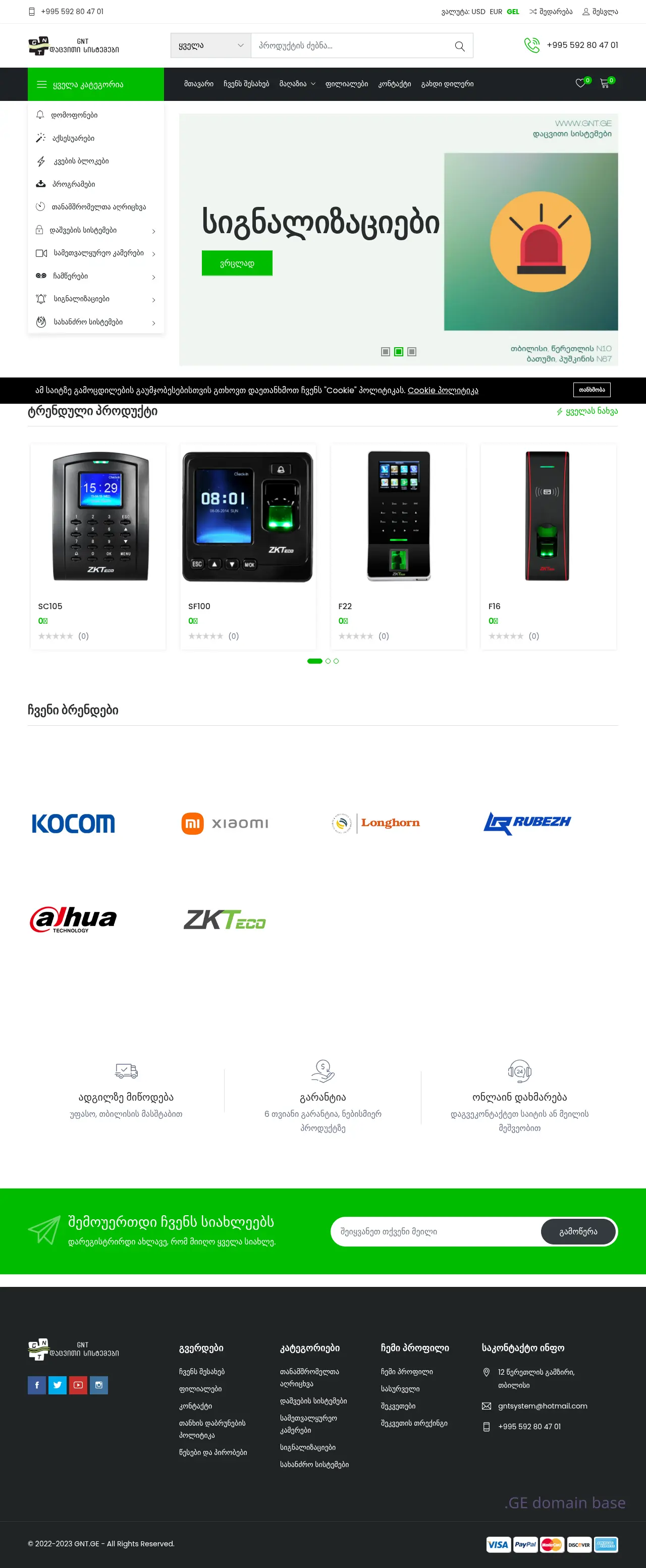Tap the გამოწერა subscribe button
Screen dimensions: 646x1568
coord(578,1231)
